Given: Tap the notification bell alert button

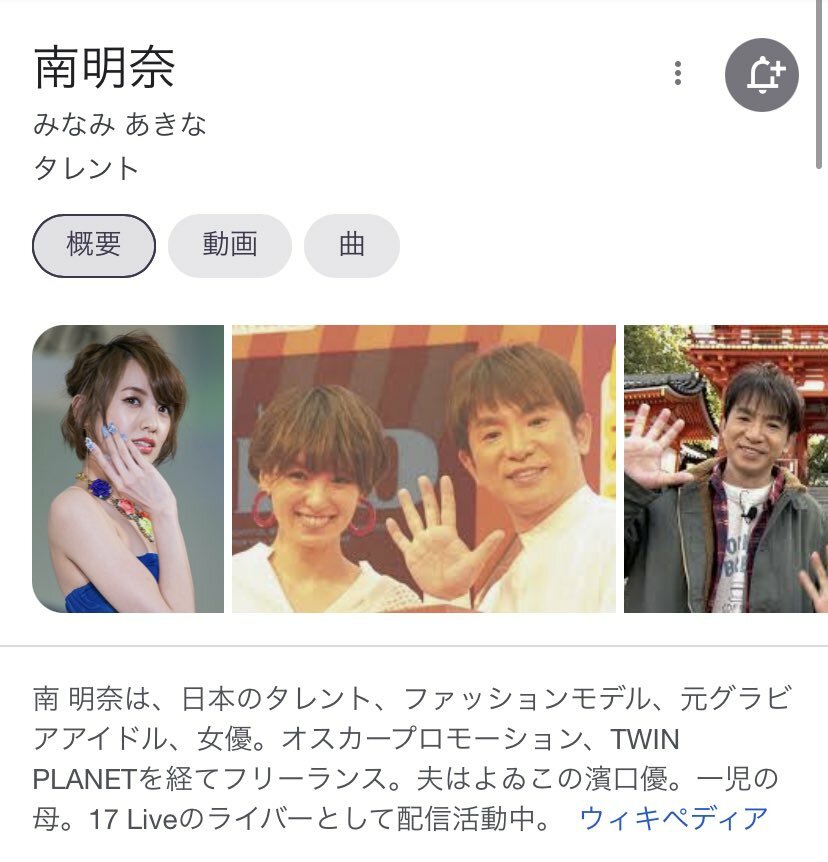Looking at the screenshot, I should [762, 74].
